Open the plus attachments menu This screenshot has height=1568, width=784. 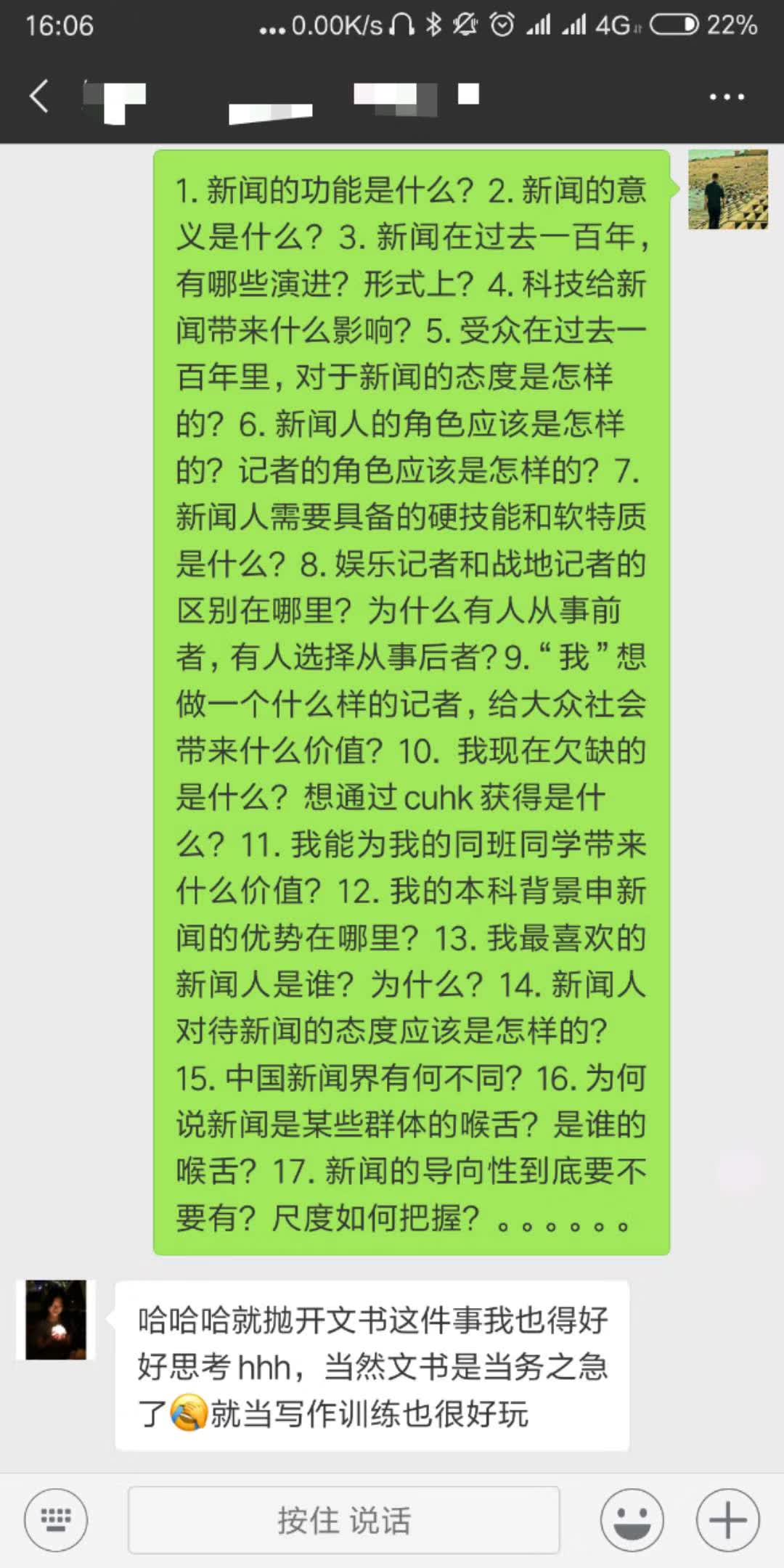tap(727, 1520)
